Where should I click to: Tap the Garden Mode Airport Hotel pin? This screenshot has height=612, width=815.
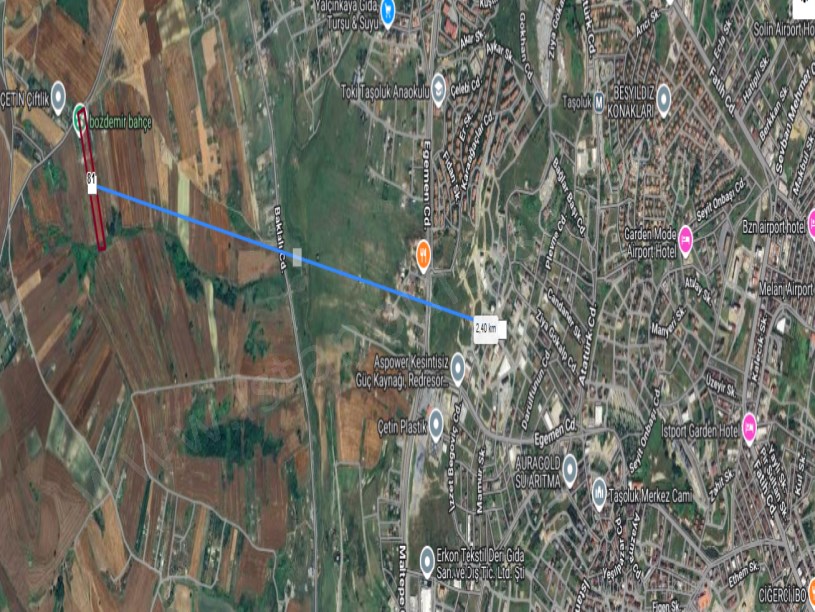pyautogui.click(x=685, y=238)
